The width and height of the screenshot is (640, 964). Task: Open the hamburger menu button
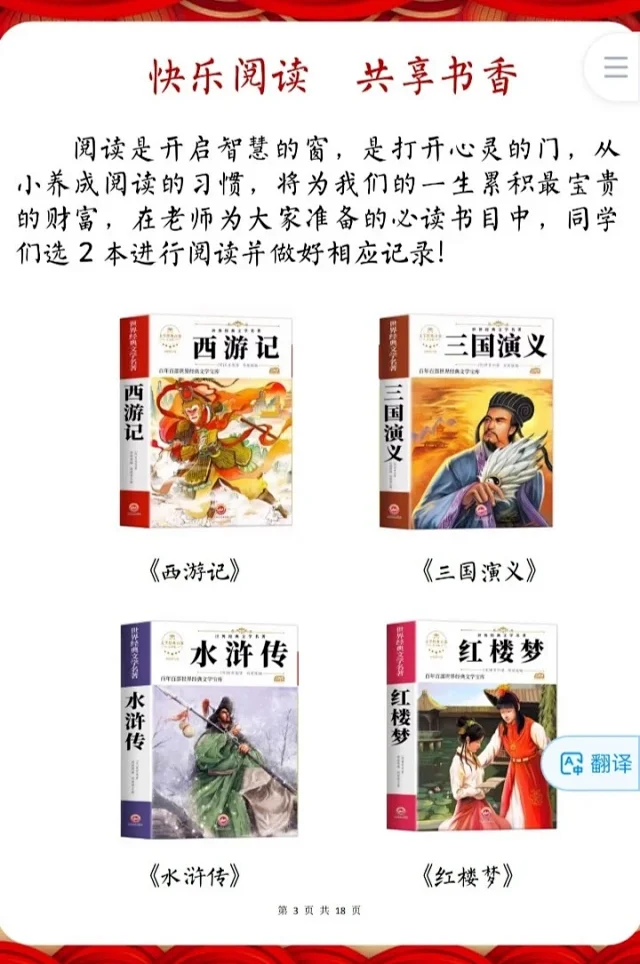click(615, 67)
